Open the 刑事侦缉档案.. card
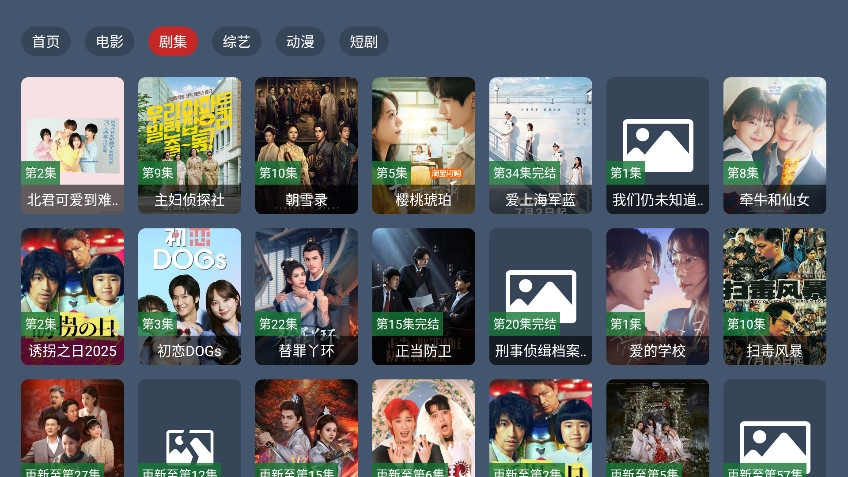The height and width of the screenshot is (477, 848). tap(541, 296)
